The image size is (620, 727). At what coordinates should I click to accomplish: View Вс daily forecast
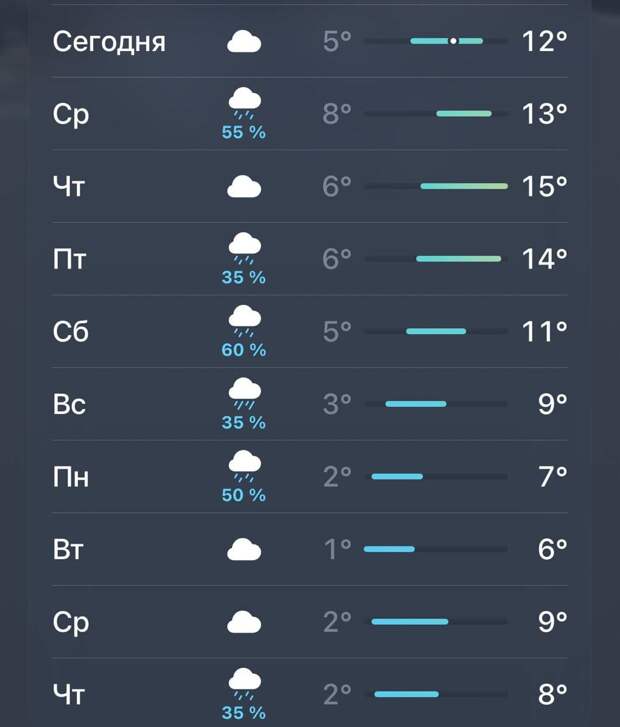point(310,405)
